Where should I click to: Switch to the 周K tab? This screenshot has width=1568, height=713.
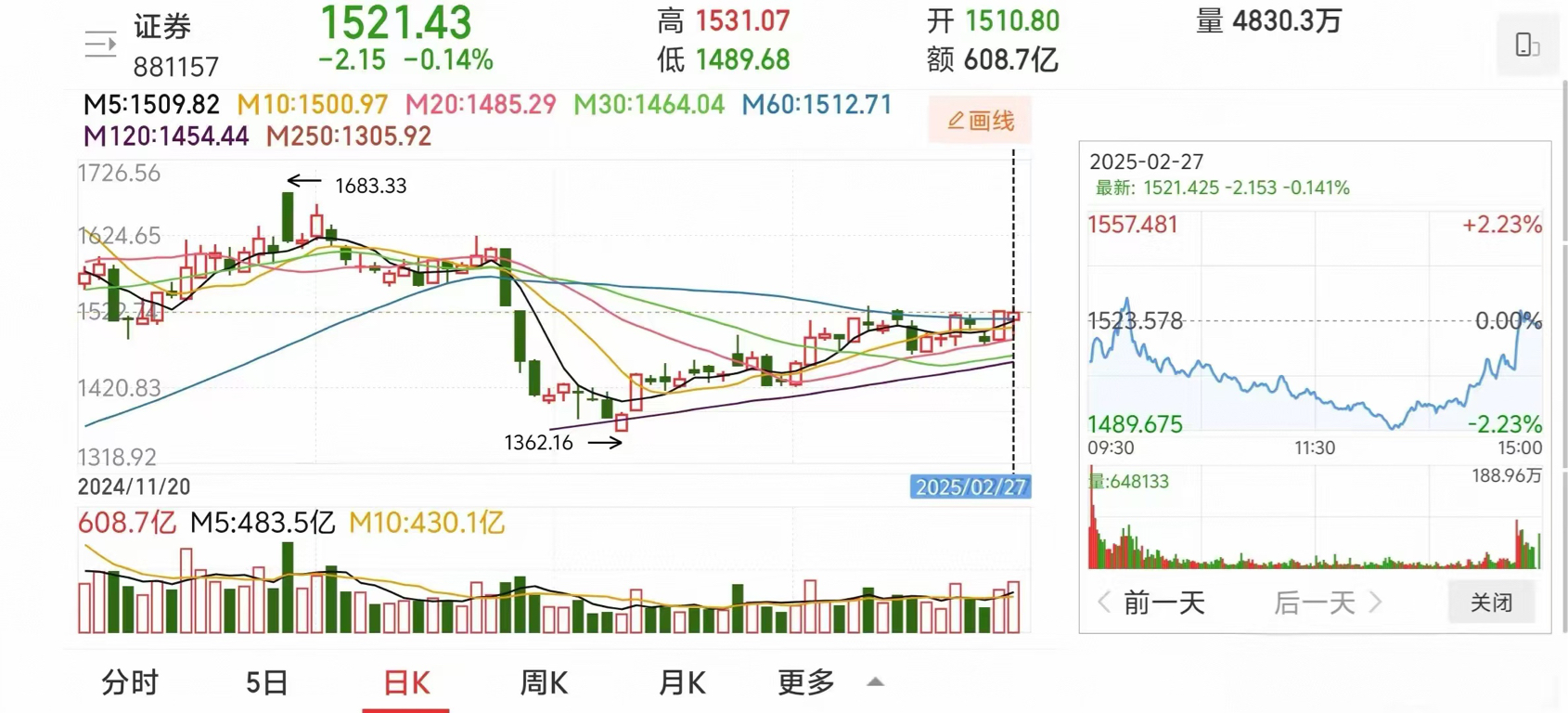(544, 682)
